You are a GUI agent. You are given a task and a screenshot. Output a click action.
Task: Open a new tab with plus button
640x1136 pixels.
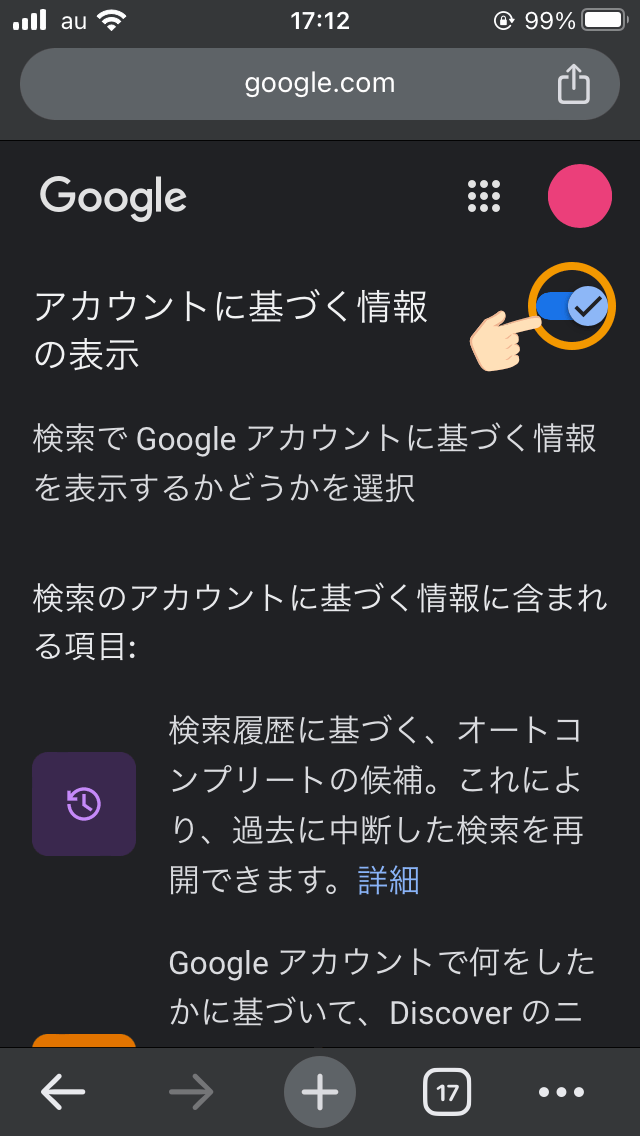(320, 1091)
